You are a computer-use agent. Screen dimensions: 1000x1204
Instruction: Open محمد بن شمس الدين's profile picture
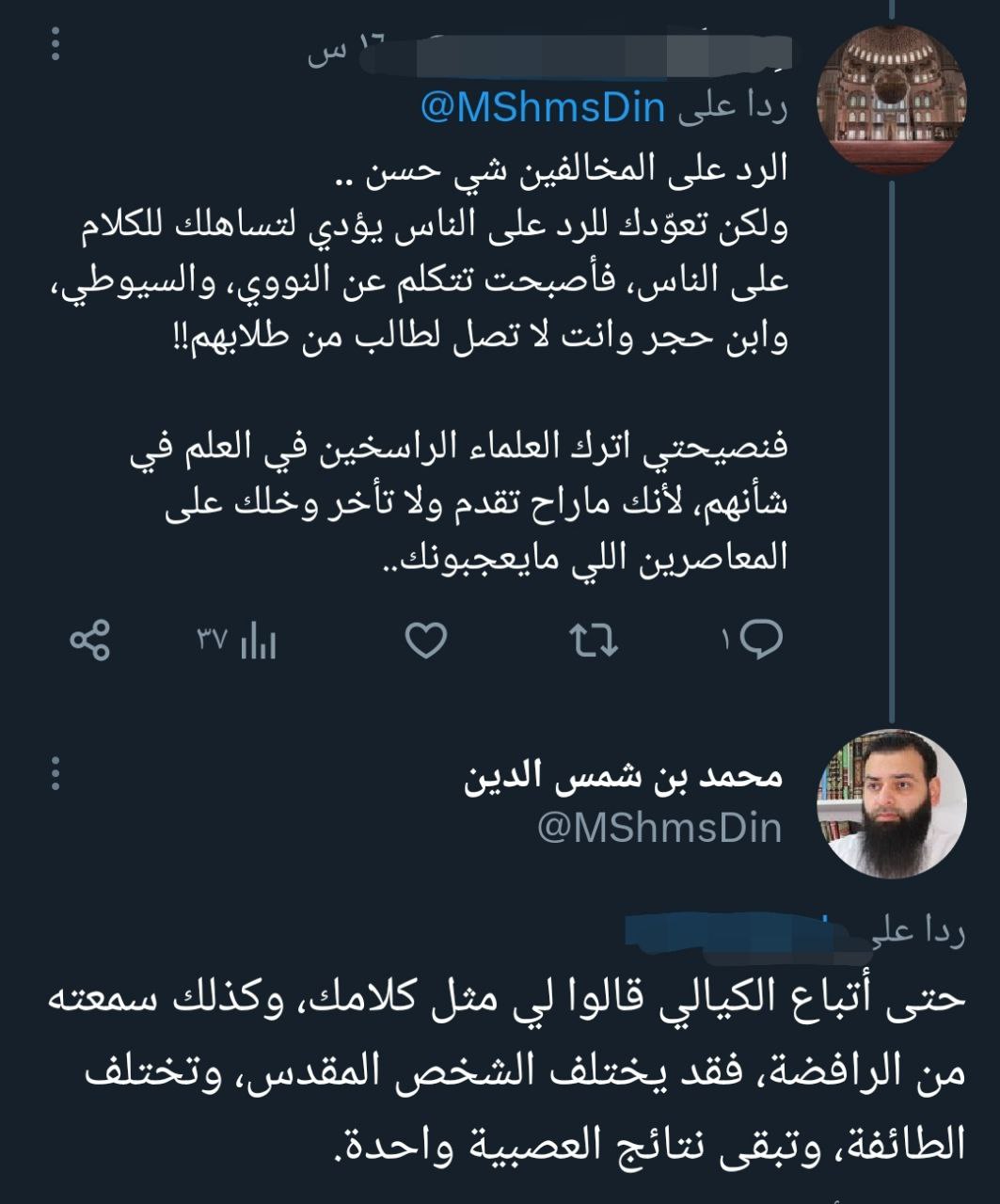[892, 802]
